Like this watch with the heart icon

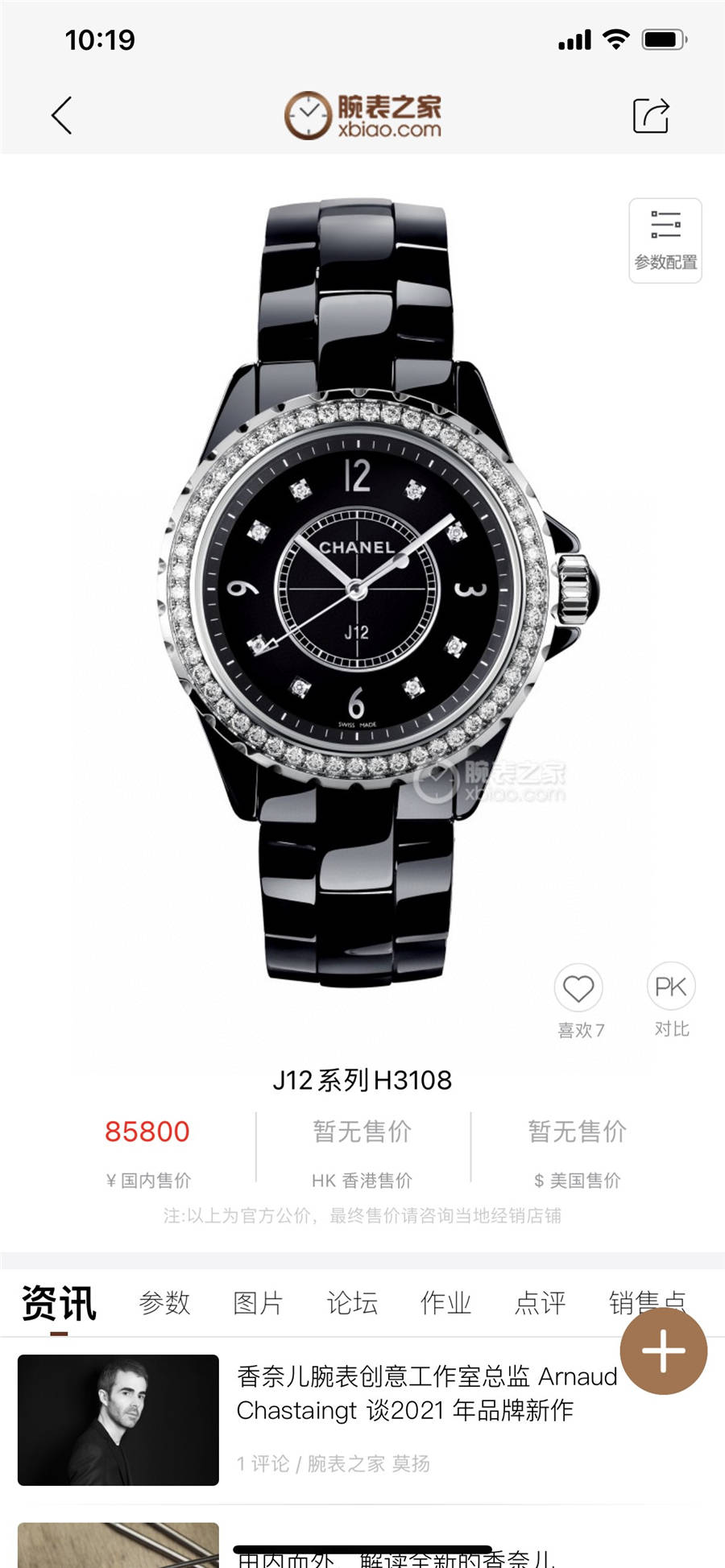(x=578, y=988)
